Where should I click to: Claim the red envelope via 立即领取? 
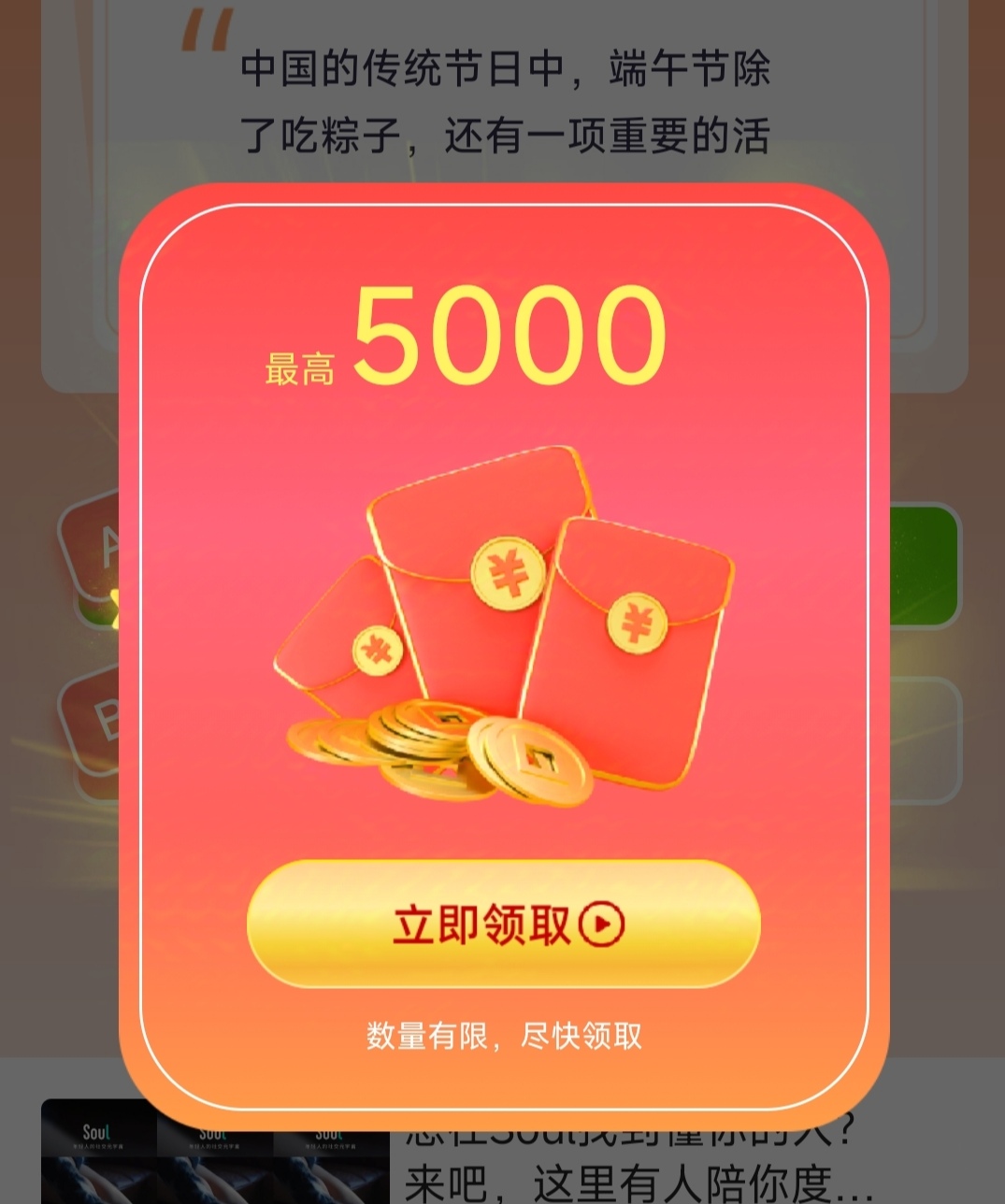point(503,924)
